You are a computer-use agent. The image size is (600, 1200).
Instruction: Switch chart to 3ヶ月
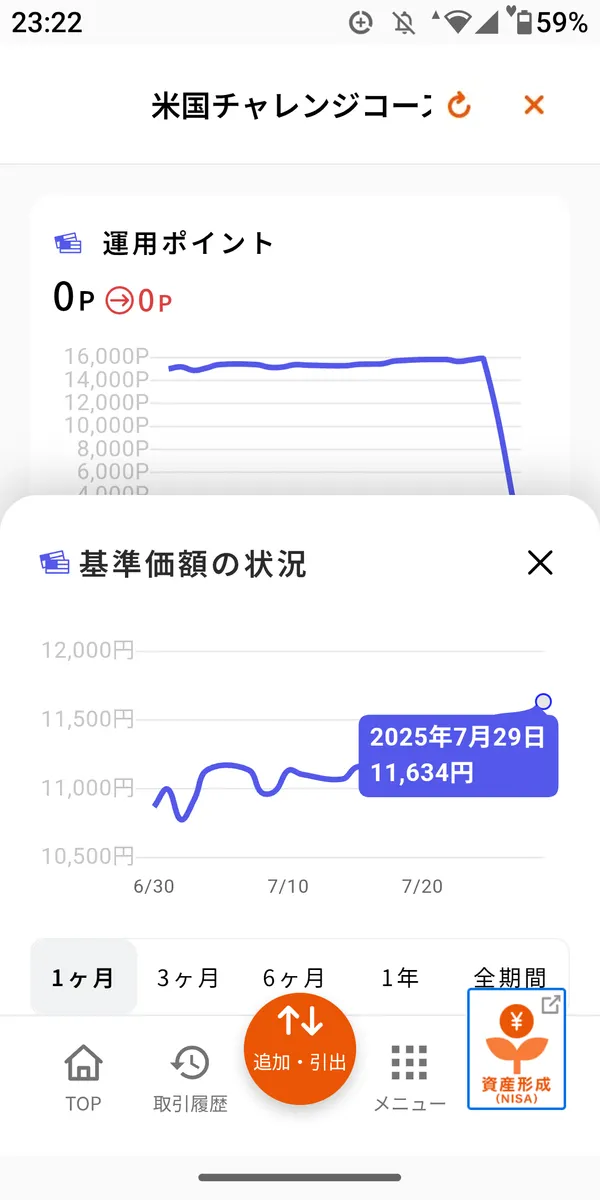coord(188,977)
